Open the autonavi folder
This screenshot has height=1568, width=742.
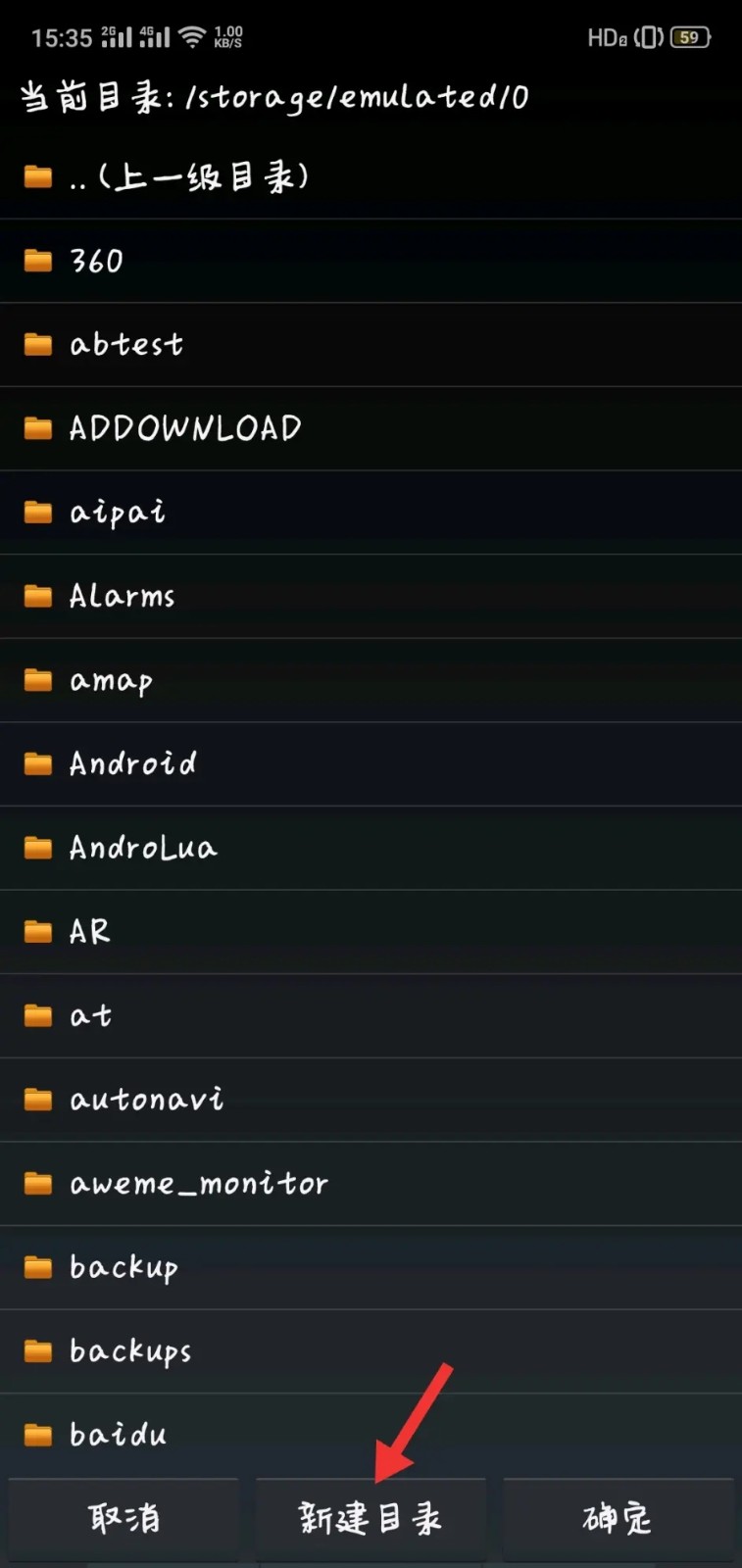coord(371,1100)
